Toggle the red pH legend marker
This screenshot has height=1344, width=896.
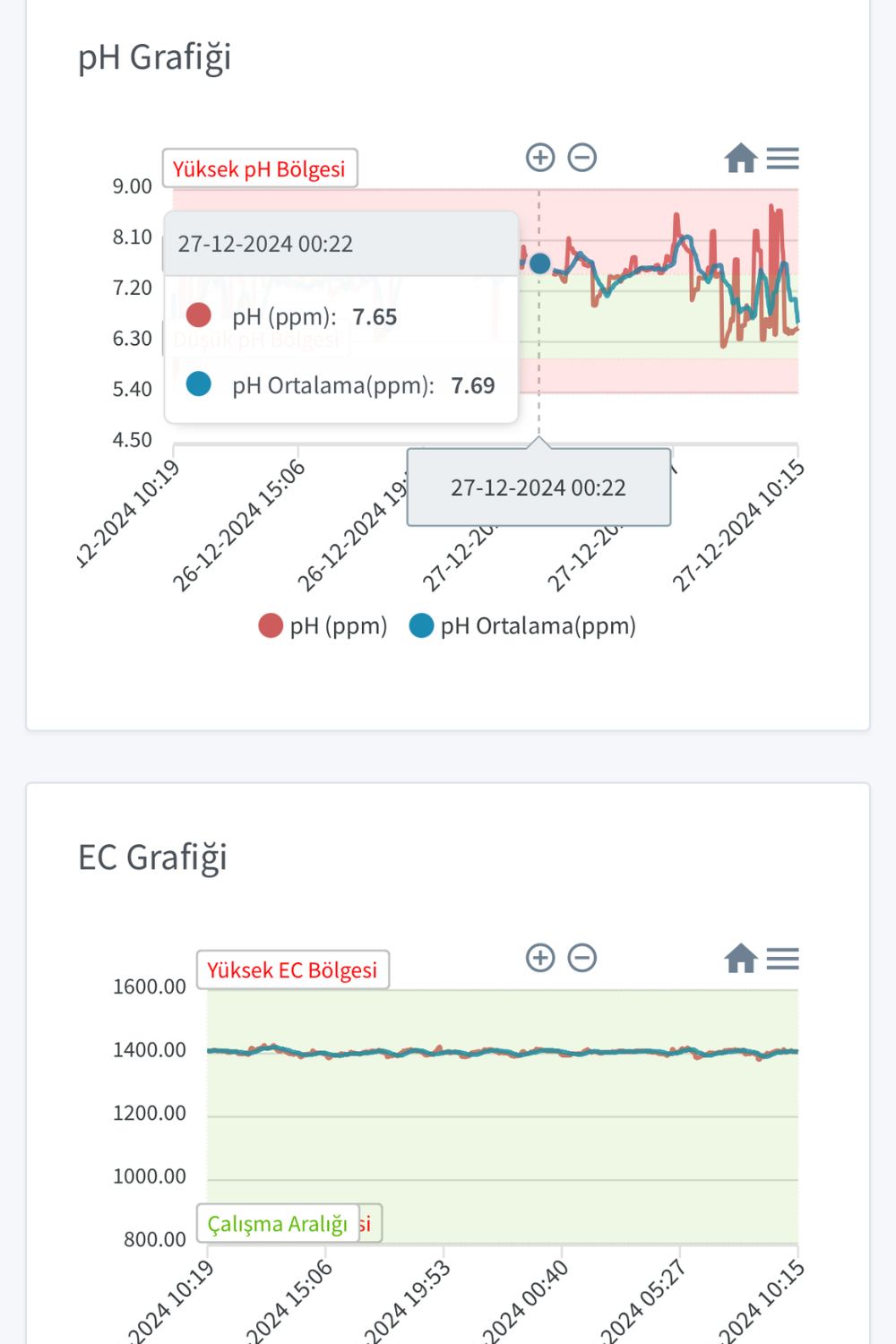[x=270, y=624]
